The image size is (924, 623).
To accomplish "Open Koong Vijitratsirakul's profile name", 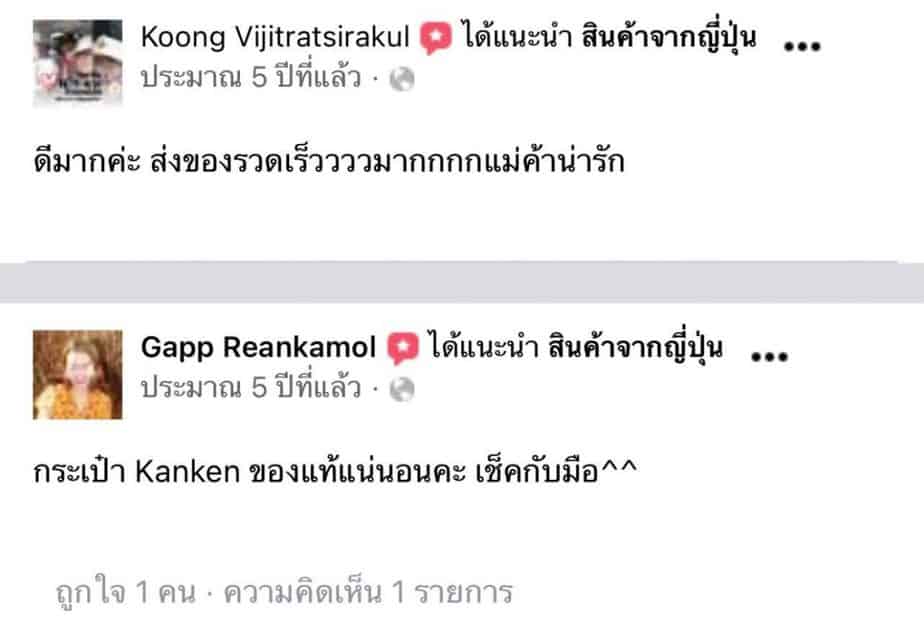I will 275,38.
